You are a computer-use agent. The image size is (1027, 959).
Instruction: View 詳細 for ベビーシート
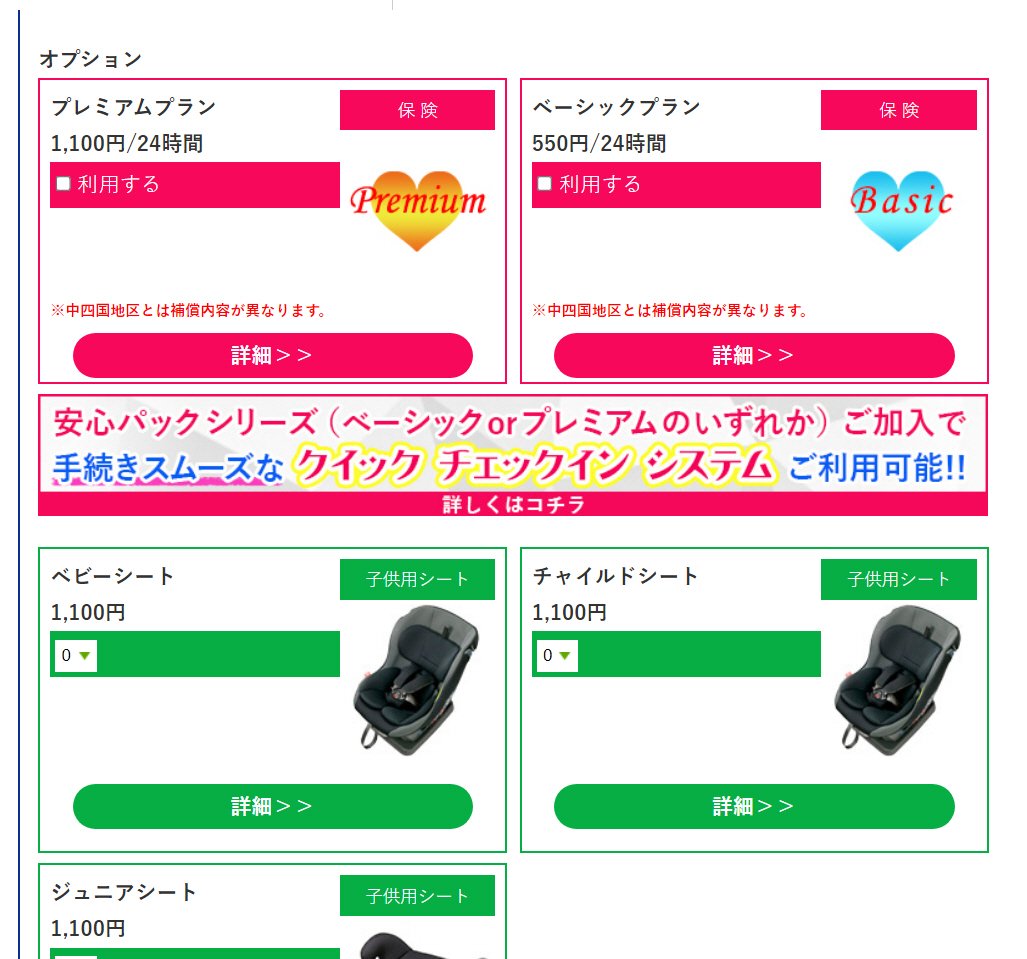click(272, 806)
